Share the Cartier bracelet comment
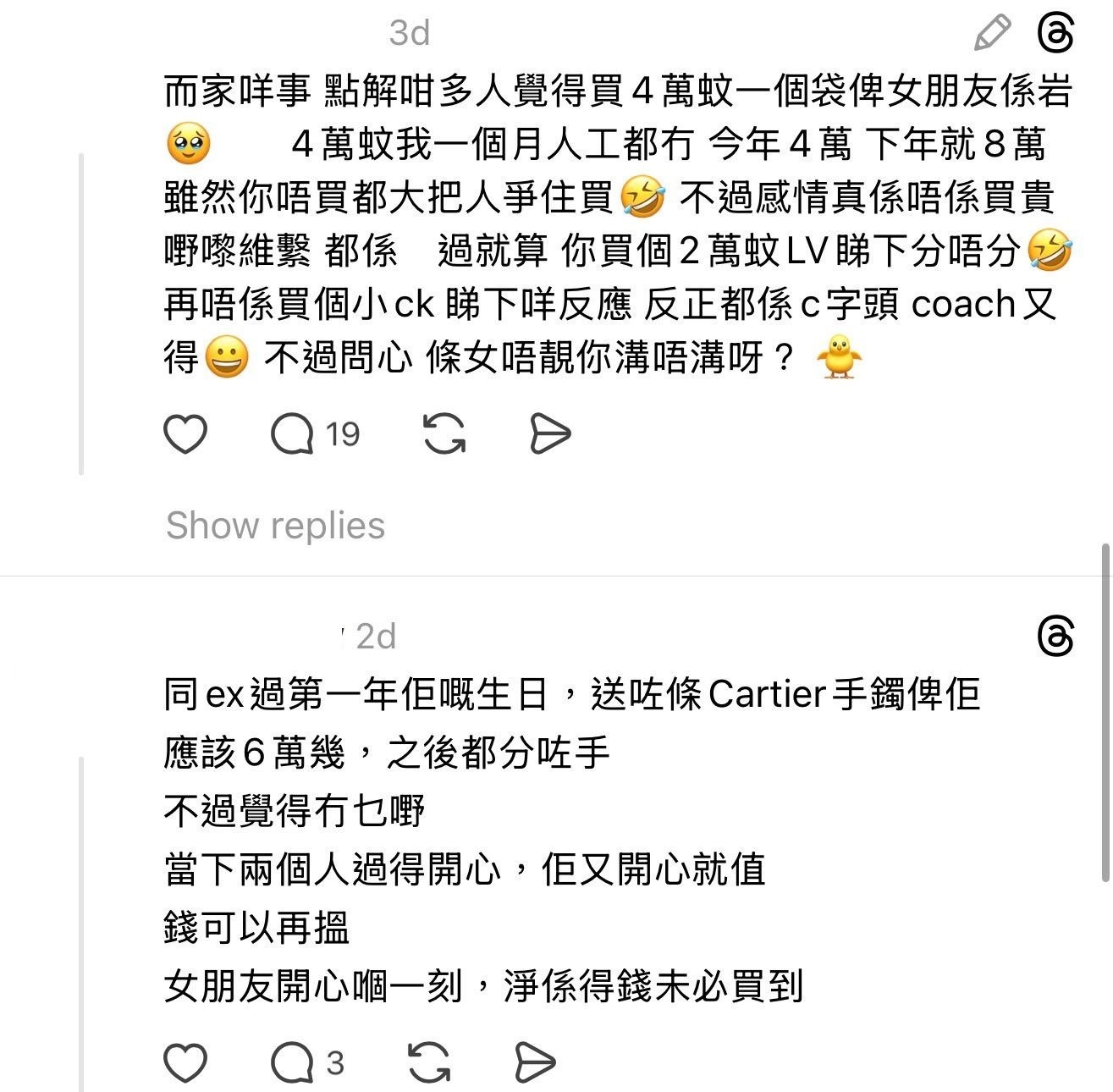The height and width of the screenshot is (1092, 1113). (x=535, y=1063)
